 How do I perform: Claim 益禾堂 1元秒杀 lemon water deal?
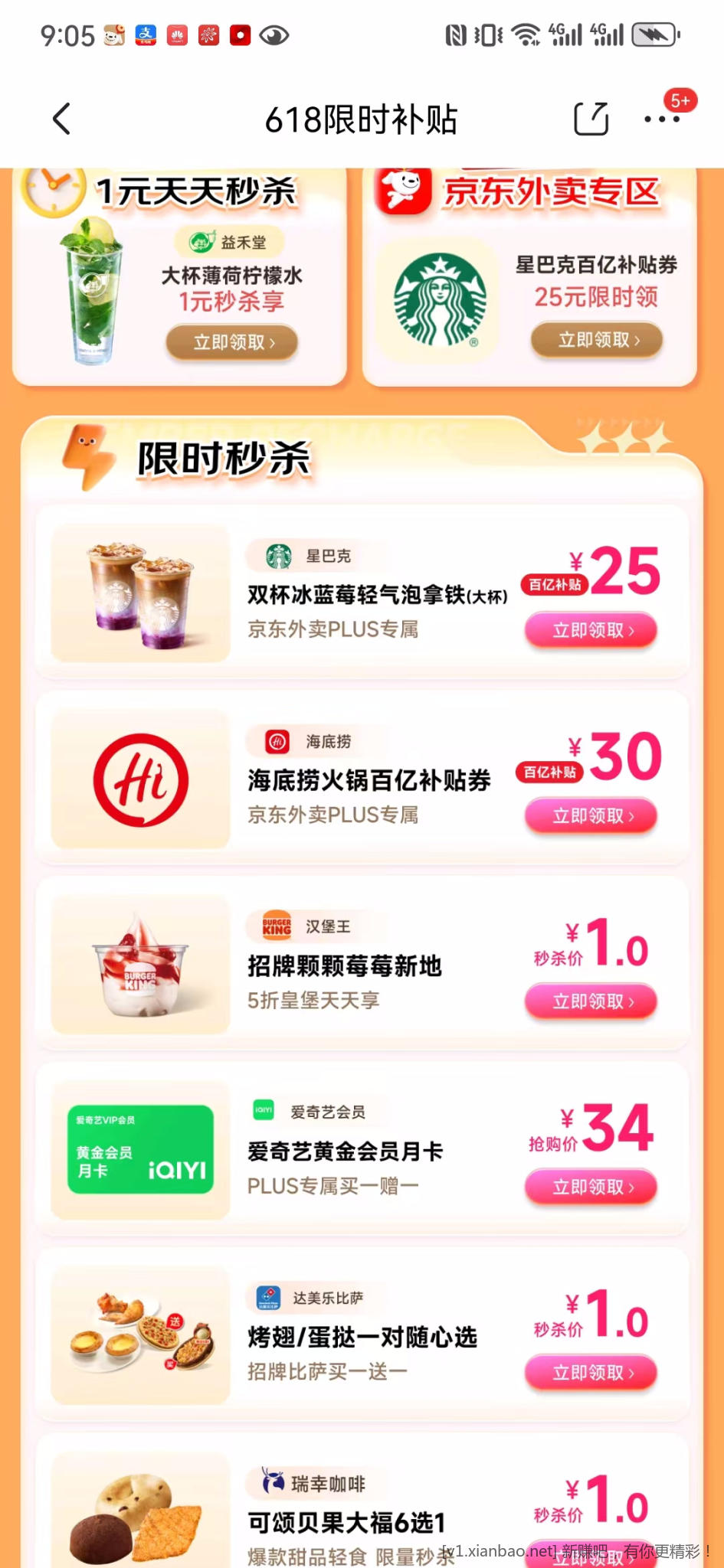[232, 342]
